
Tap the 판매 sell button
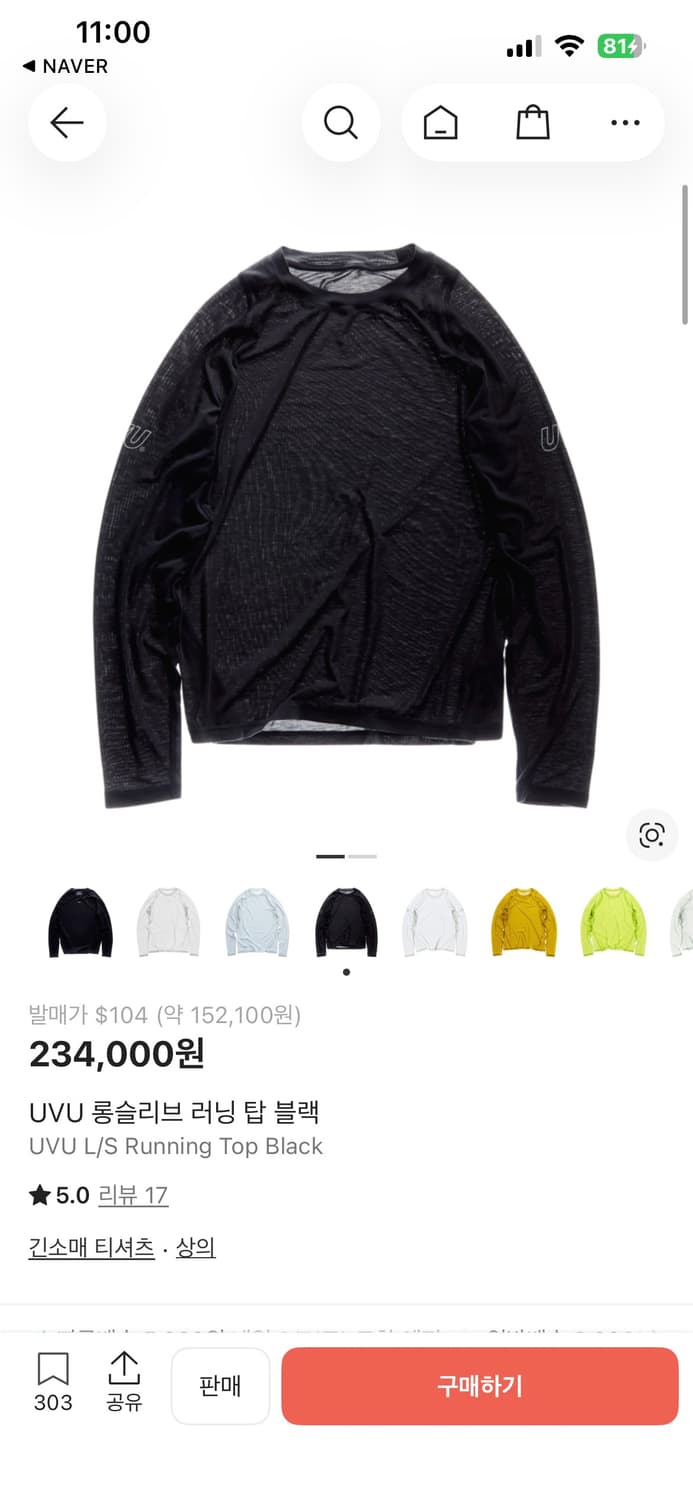(x=220, y=1386)
